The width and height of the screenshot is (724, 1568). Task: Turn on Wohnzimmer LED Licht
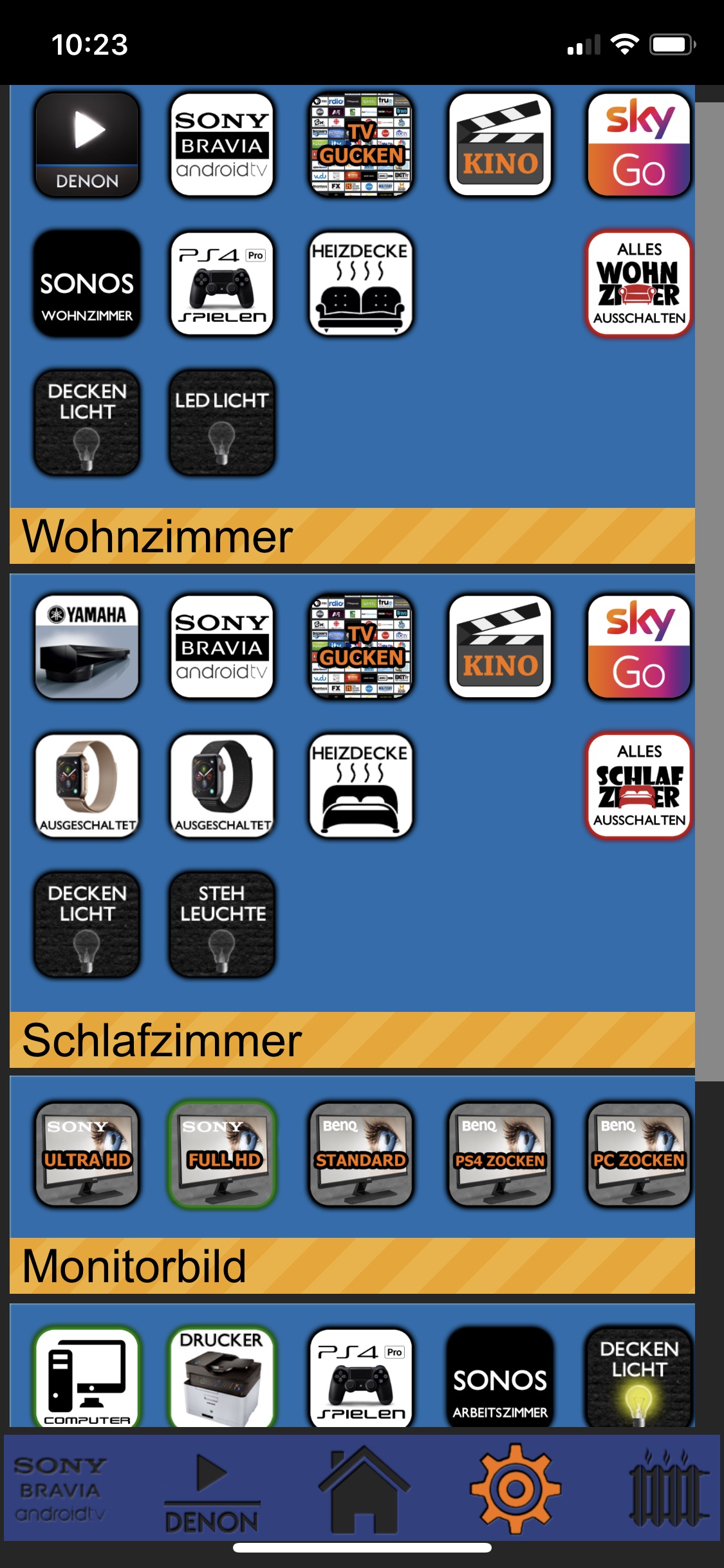[222, 422]
